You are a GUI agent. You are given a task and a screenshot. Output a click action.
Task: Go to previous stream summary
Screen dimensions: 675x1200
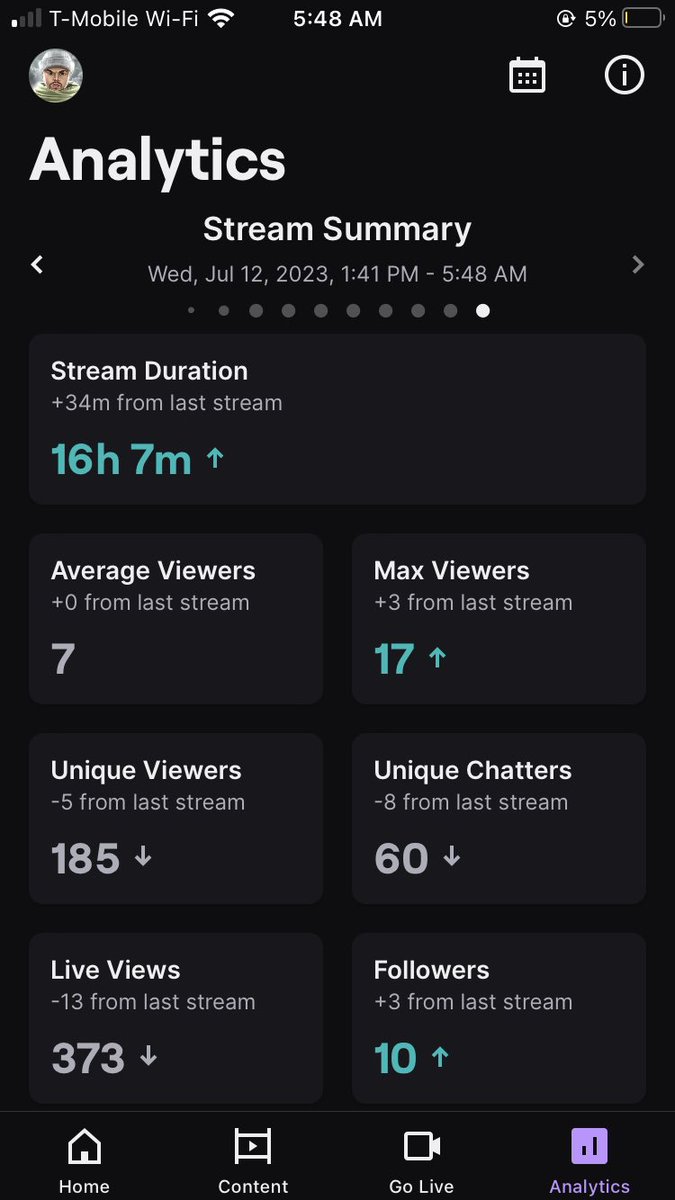[x=38, y=265]
